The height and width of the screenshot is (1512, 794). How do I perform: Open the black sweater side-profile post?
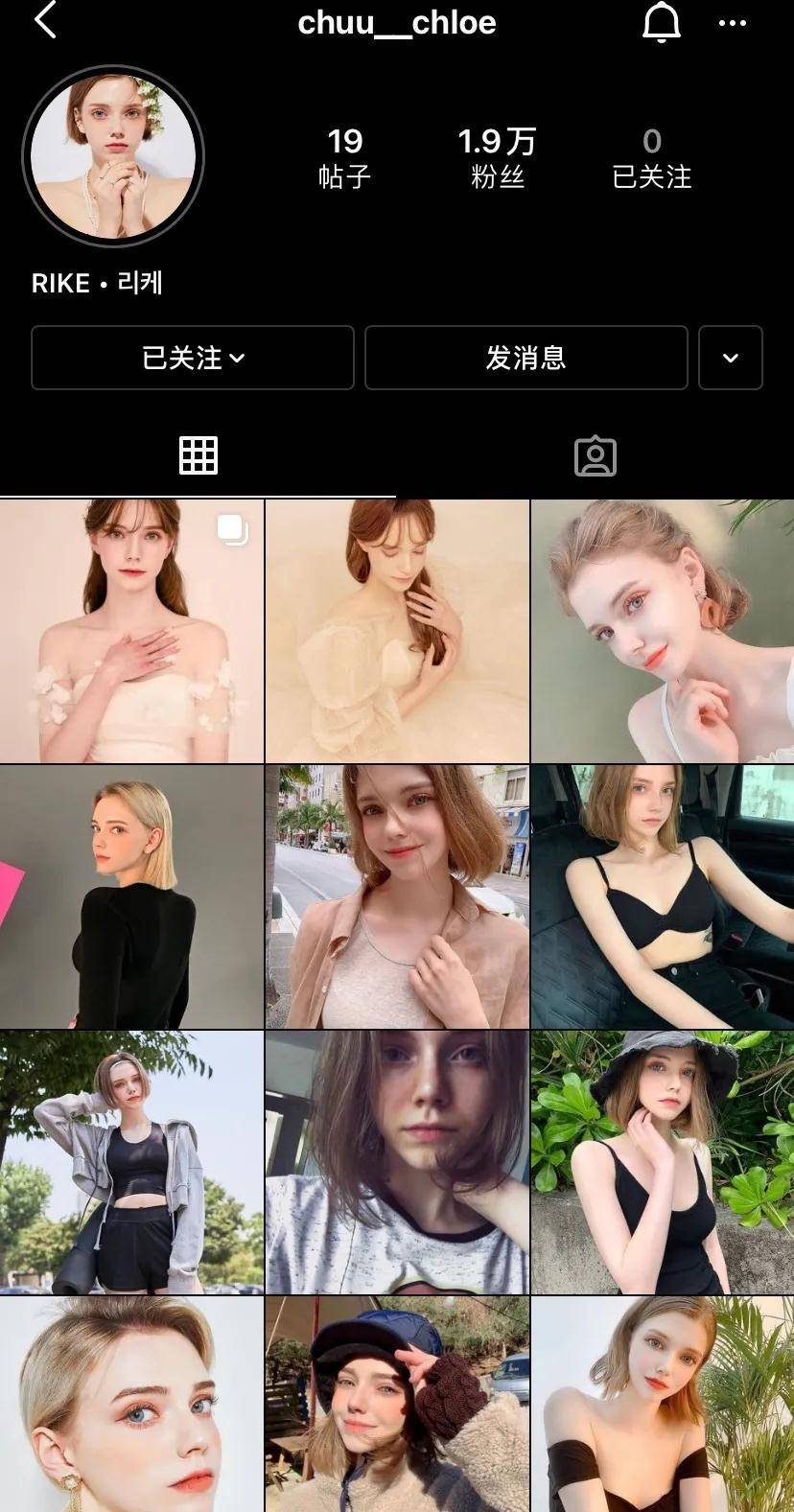point(131,896)
